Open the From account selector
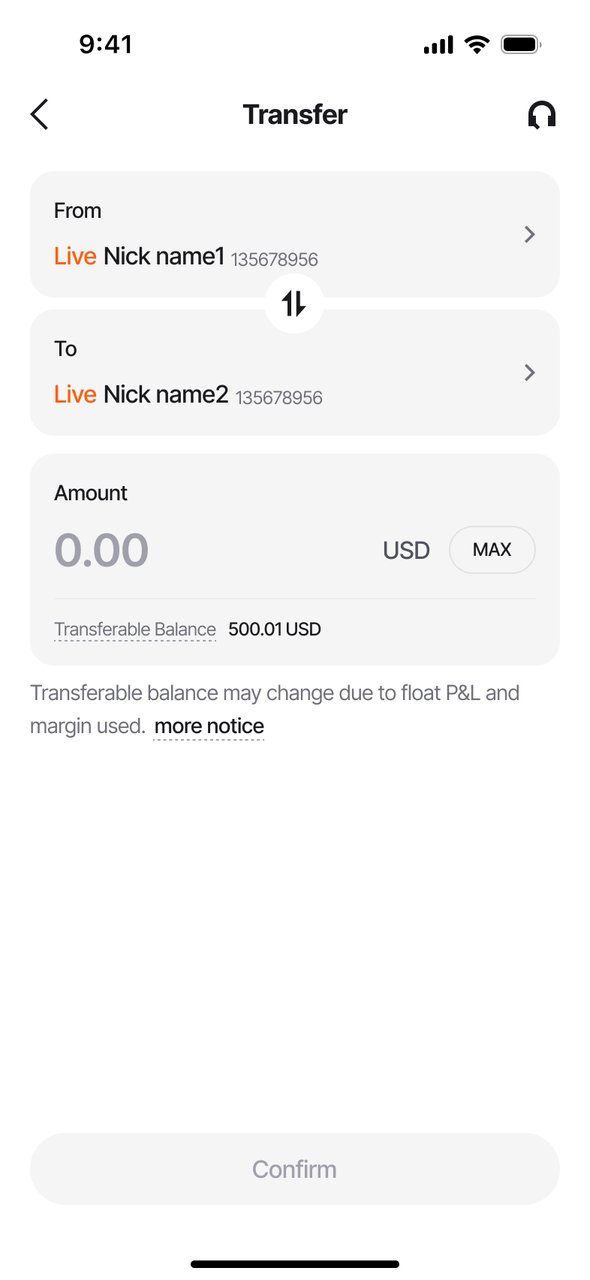The height and width of the screenshot is (1280, 590). [x=294, y=234]
